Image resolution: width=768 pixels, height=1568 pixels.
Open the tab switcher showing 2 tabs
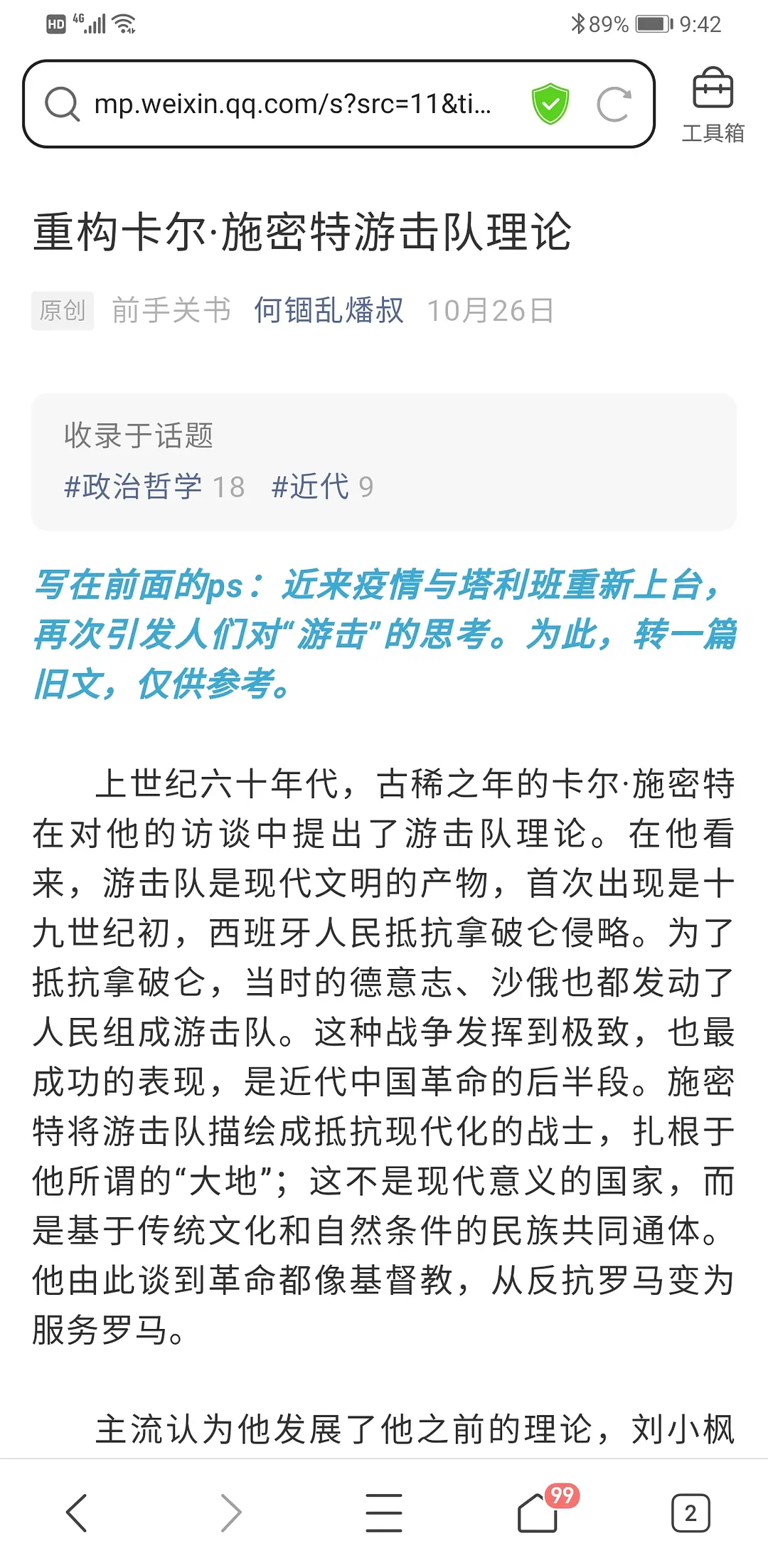[690, 1512]
